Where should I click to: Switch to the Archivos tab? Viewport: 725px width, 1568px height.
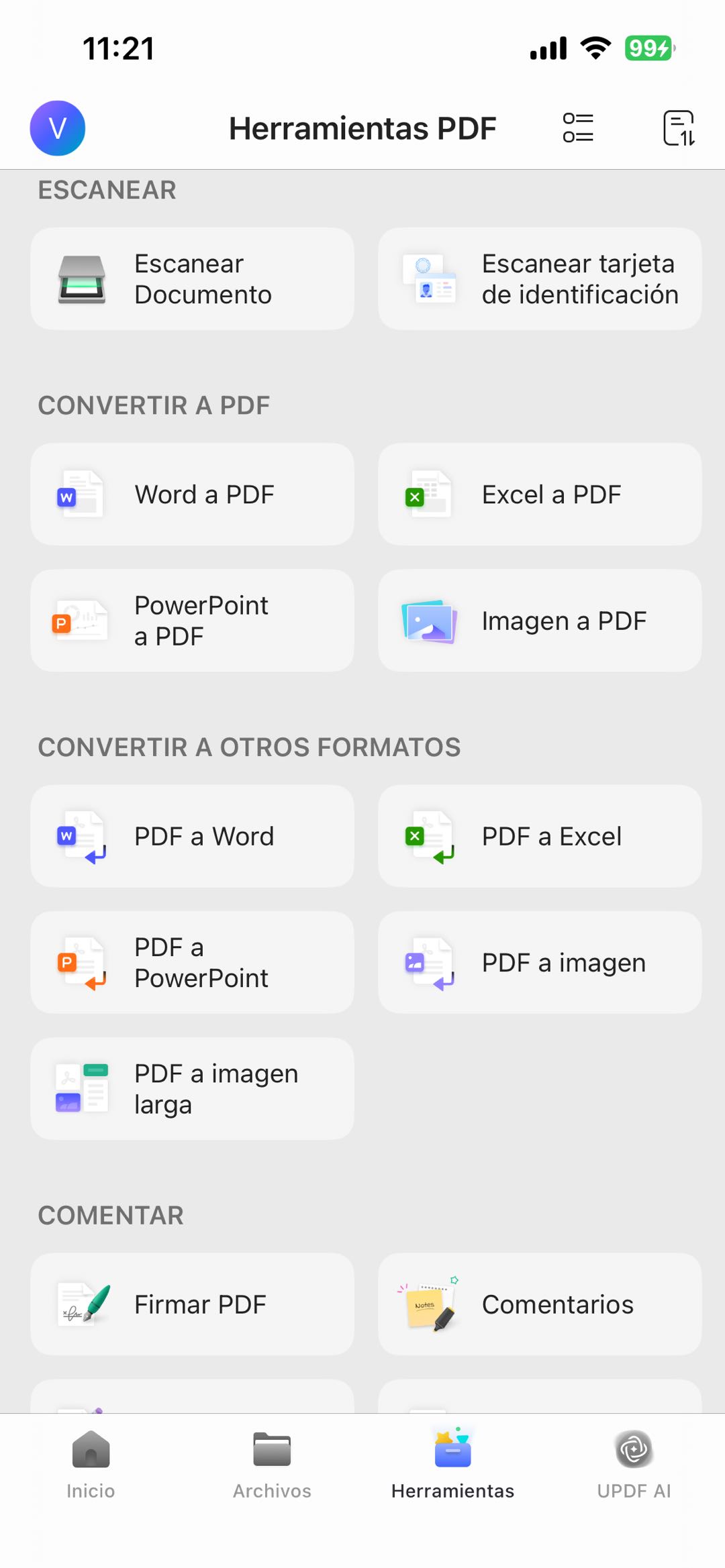tap(272, 1464)
